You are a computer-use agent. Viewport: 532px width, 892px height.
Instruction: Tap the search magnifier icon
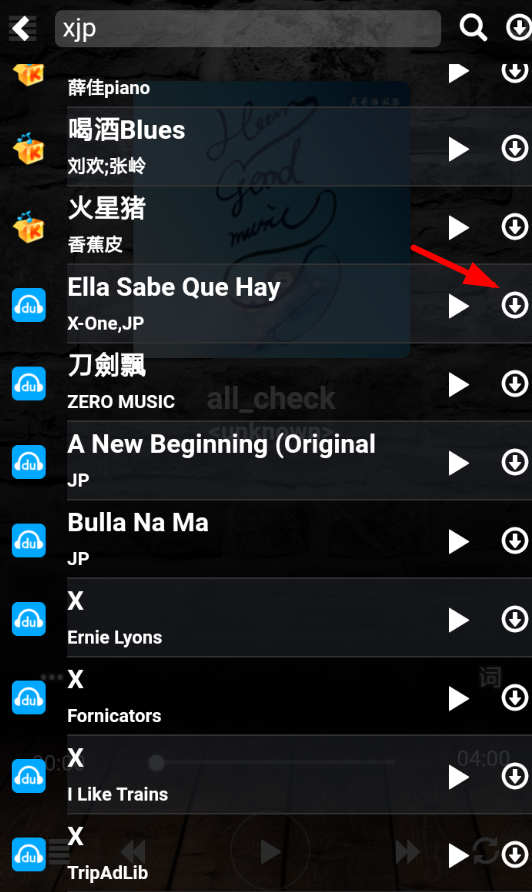click(473, 28)
